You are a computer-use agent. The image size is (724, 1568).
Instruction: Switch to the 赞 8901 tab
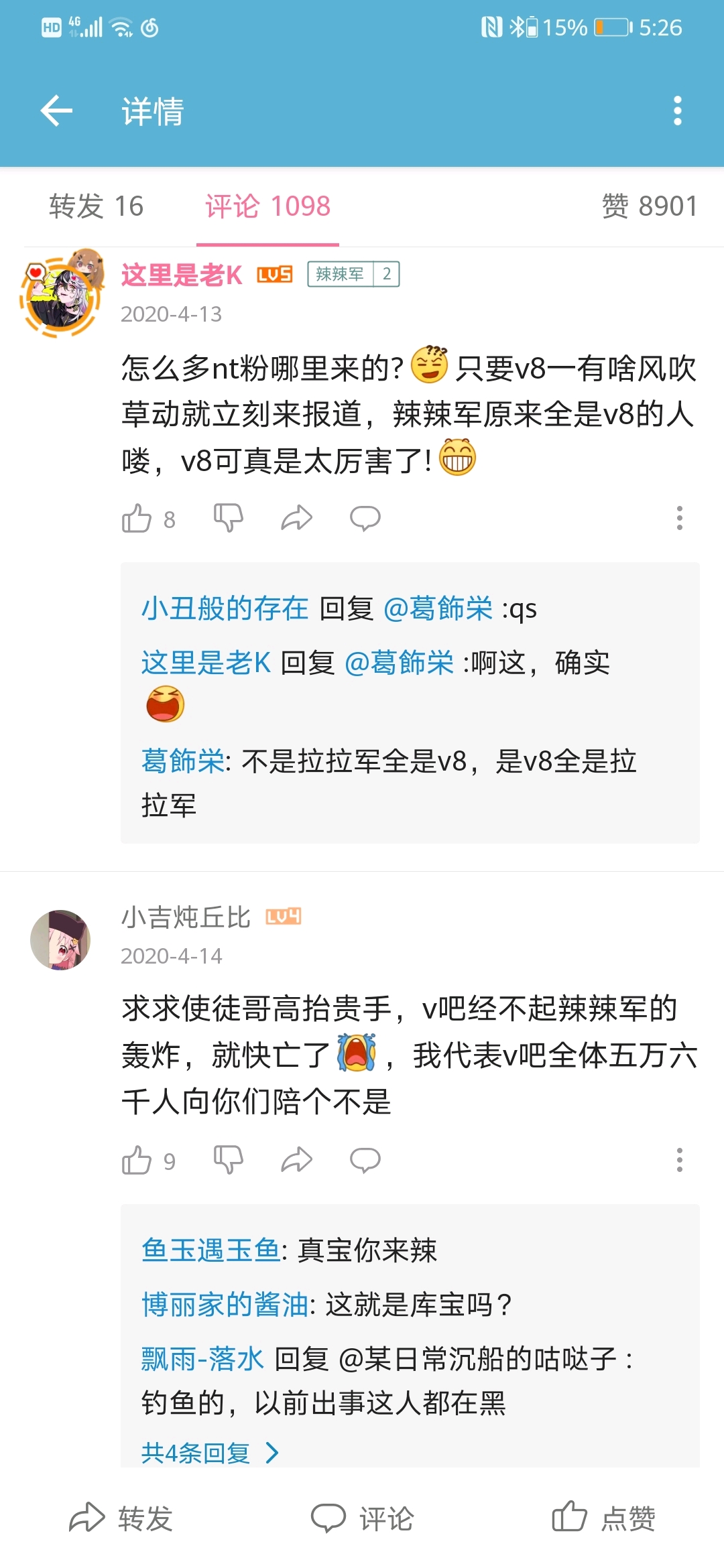650,206
